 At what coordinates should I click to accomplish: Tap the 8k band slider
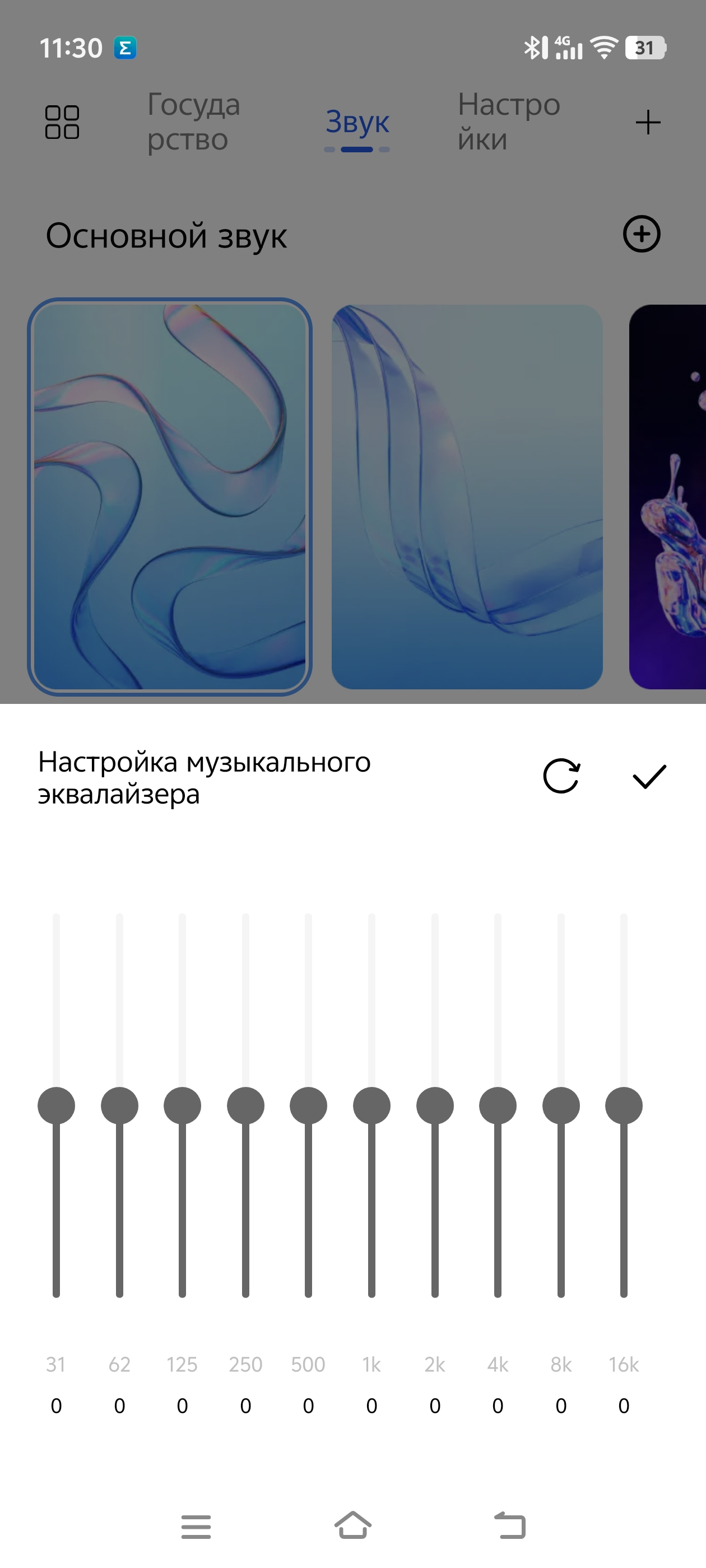[x=561, y=1105]
